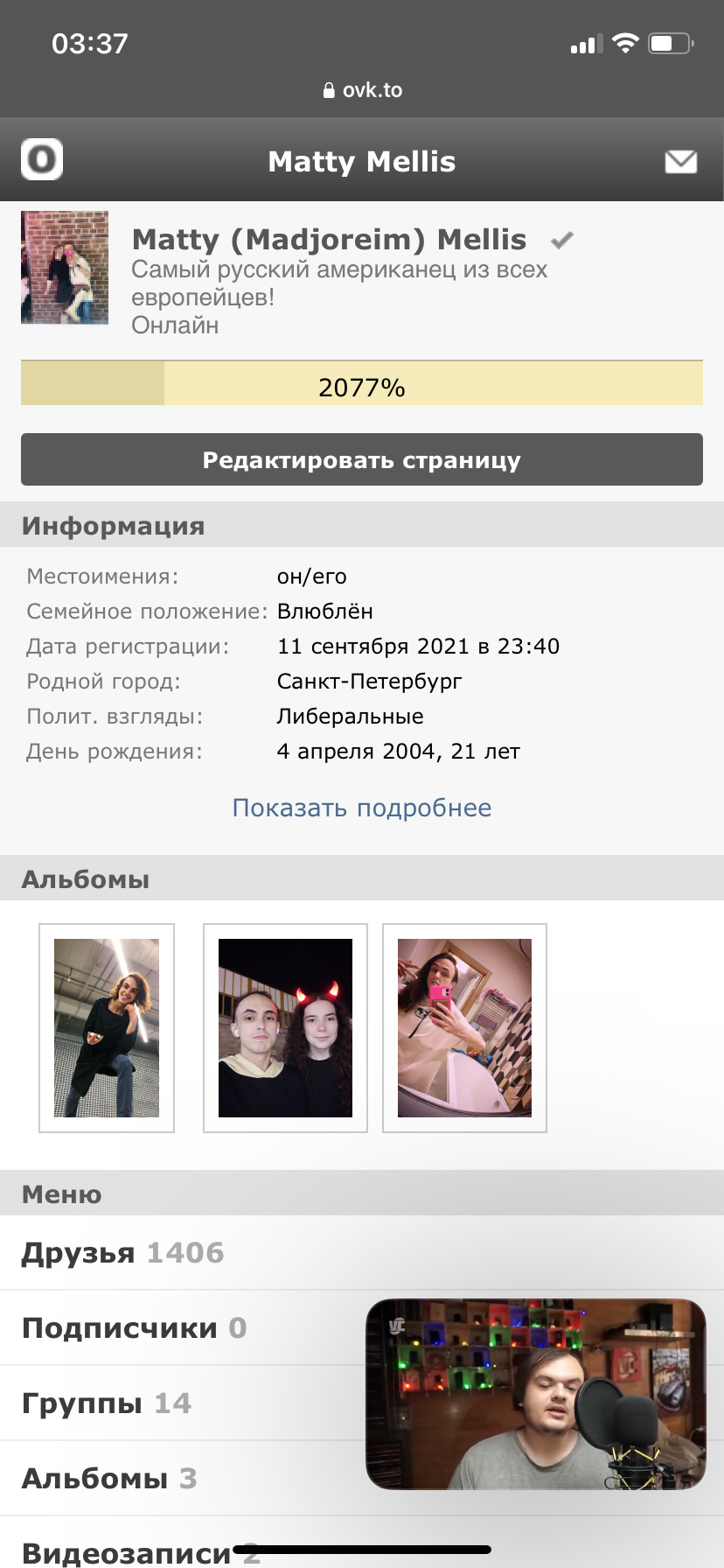The image size is (724, 1568).
Task: Tap the ovk.to address bar
Action: tap(362, 90)
